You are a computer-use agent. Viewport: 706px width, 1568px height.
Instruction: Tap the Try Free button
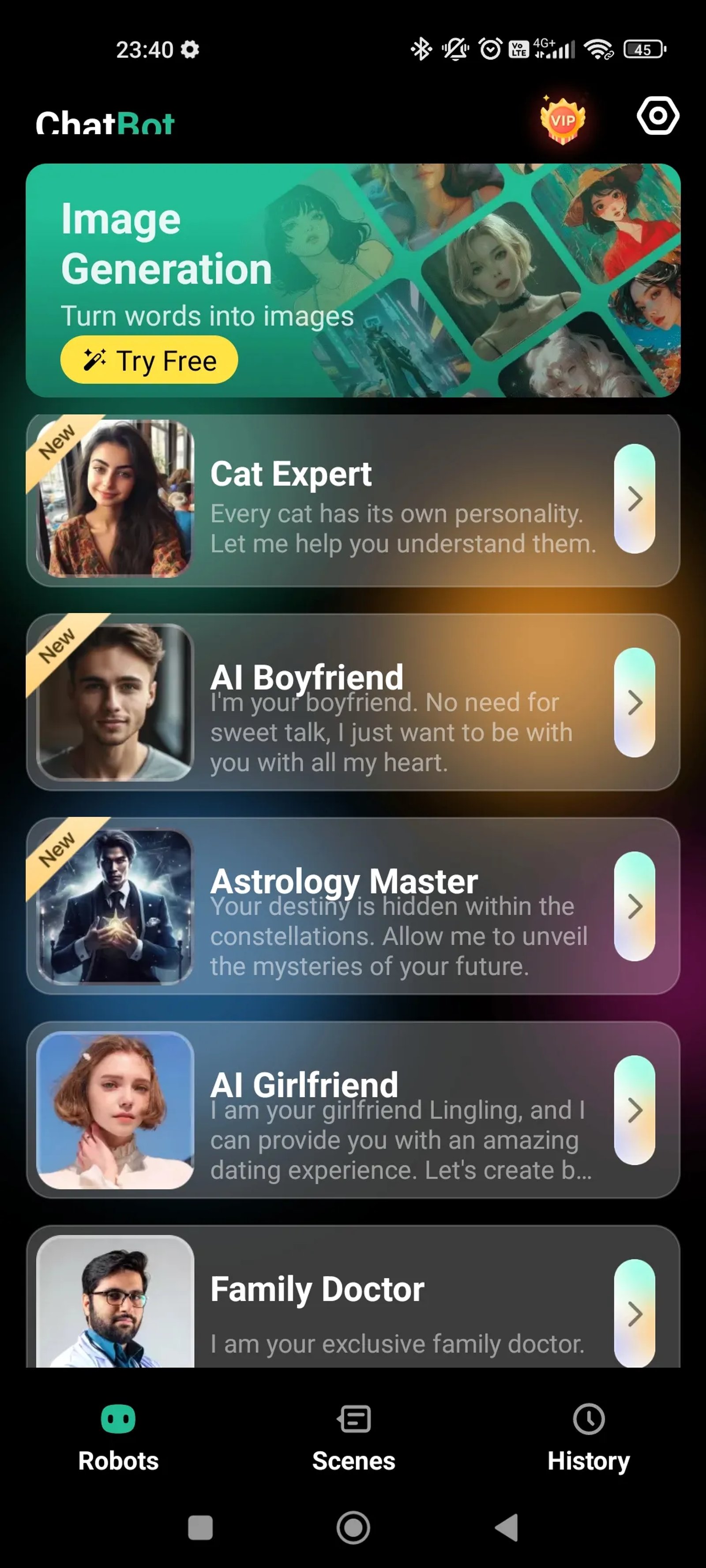pyautogui.click(x=149, y=360)
